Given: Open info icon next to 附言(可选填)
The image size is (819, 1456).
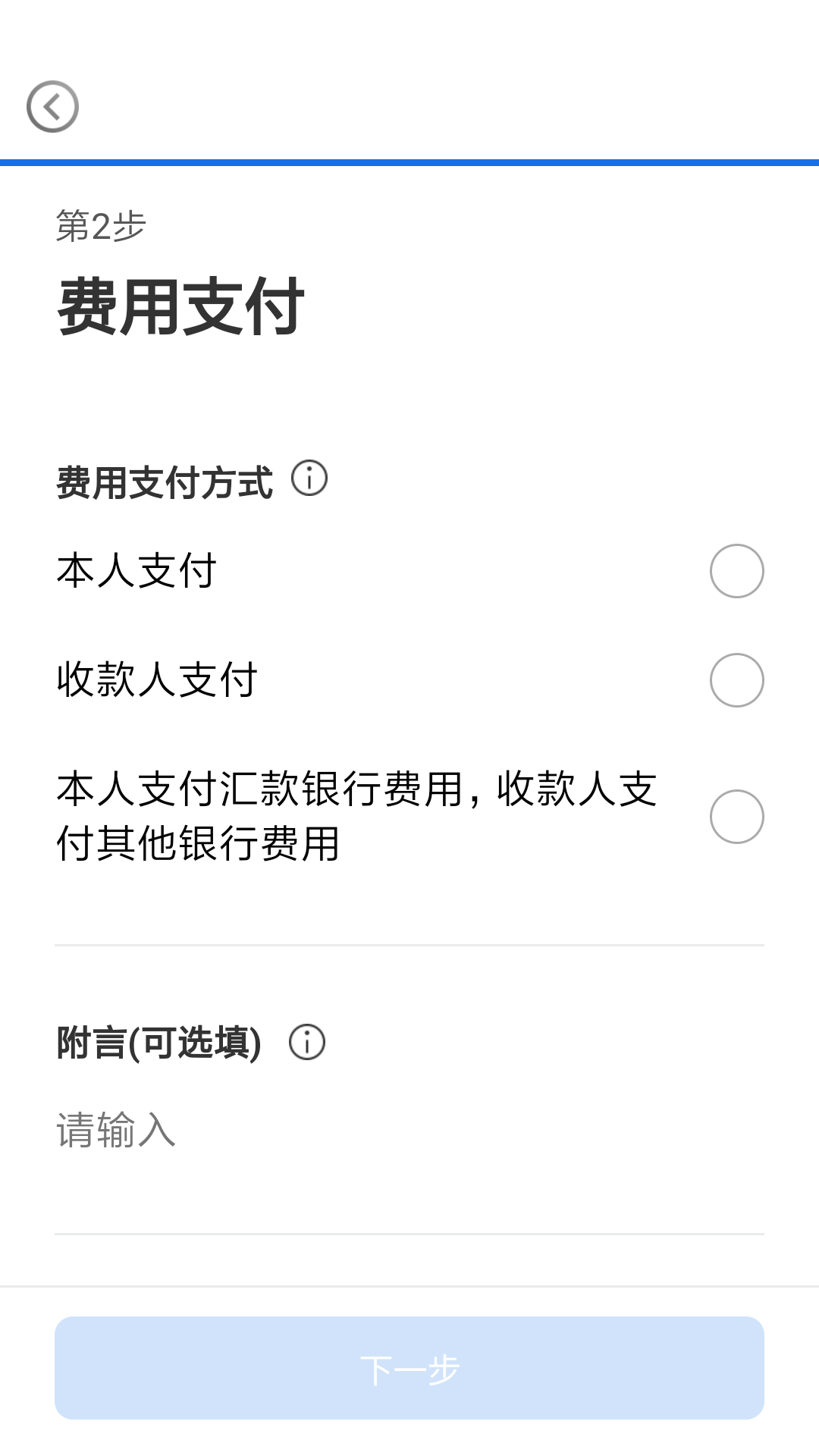Looking at the screenshot, I should point(307,1042).
